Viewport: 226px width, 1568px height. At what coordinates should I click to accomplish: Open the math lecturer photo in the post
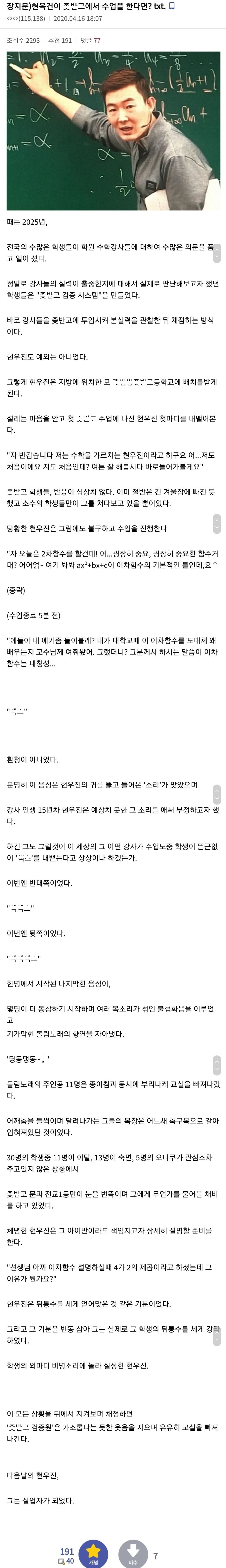[x=113, y=131]
